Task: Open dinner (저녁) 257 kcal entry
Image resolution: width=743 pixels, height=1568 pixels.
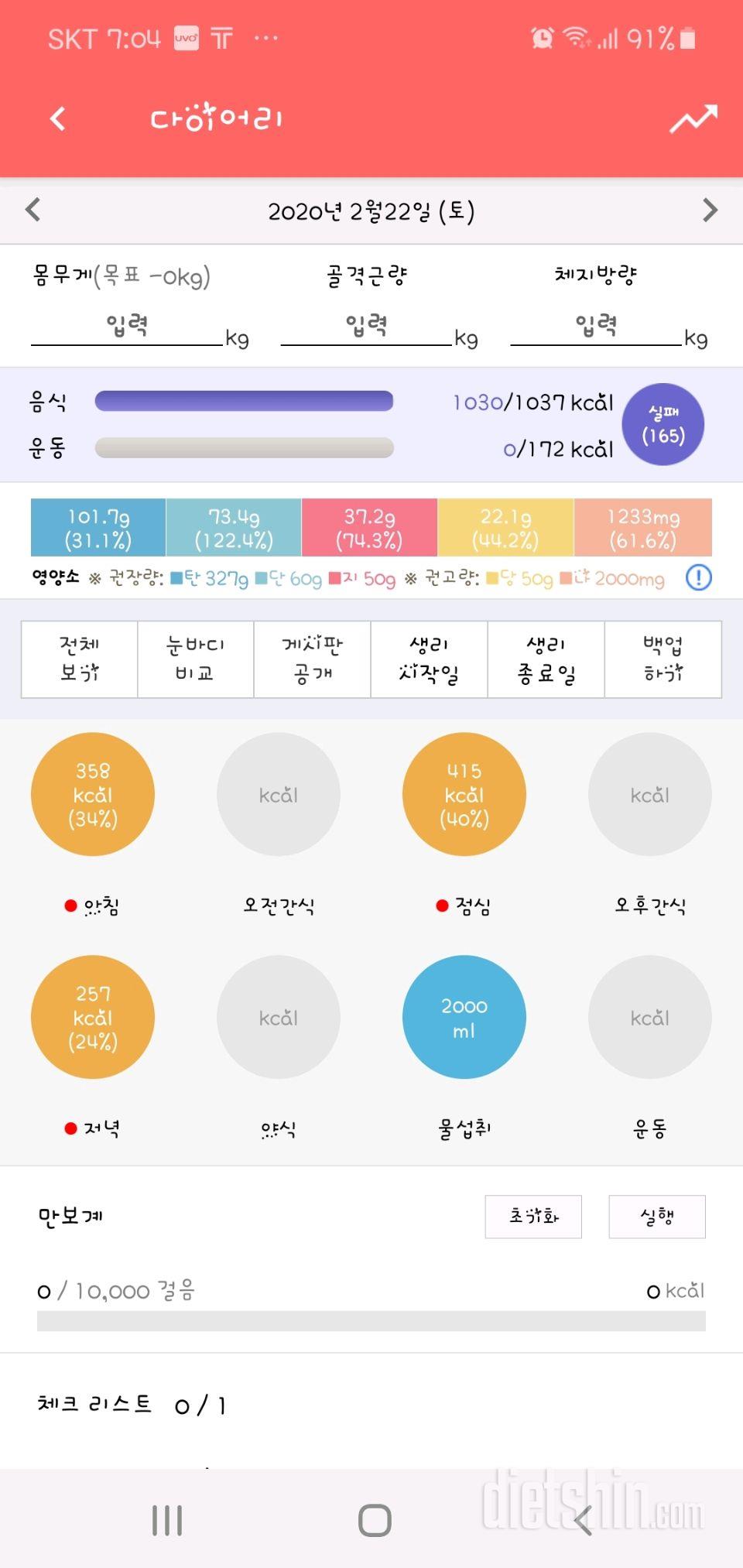Action: click(93, 1017)
